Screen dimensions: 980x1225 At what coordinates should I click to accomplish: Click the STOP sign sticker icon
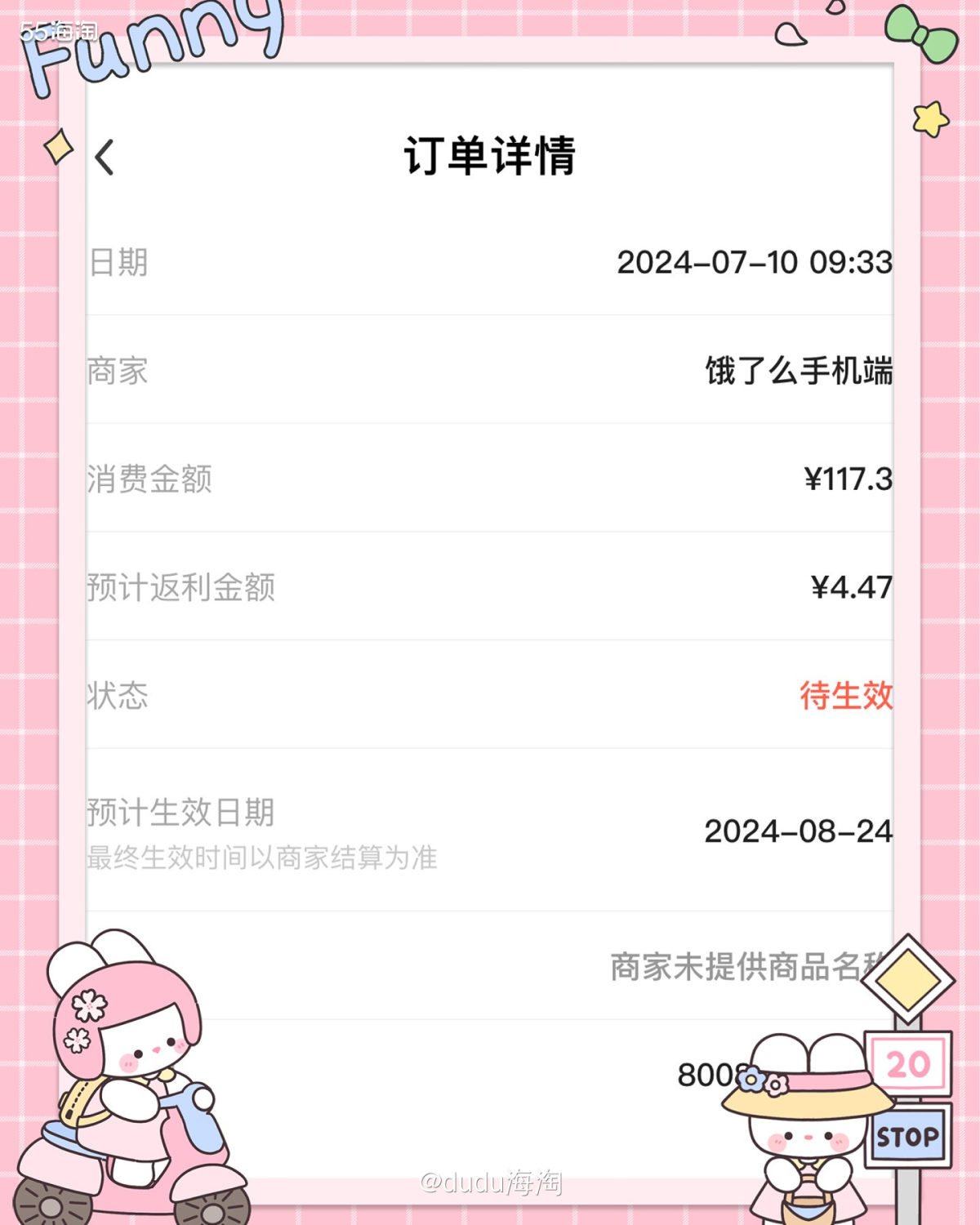[x=906, y=1134]
